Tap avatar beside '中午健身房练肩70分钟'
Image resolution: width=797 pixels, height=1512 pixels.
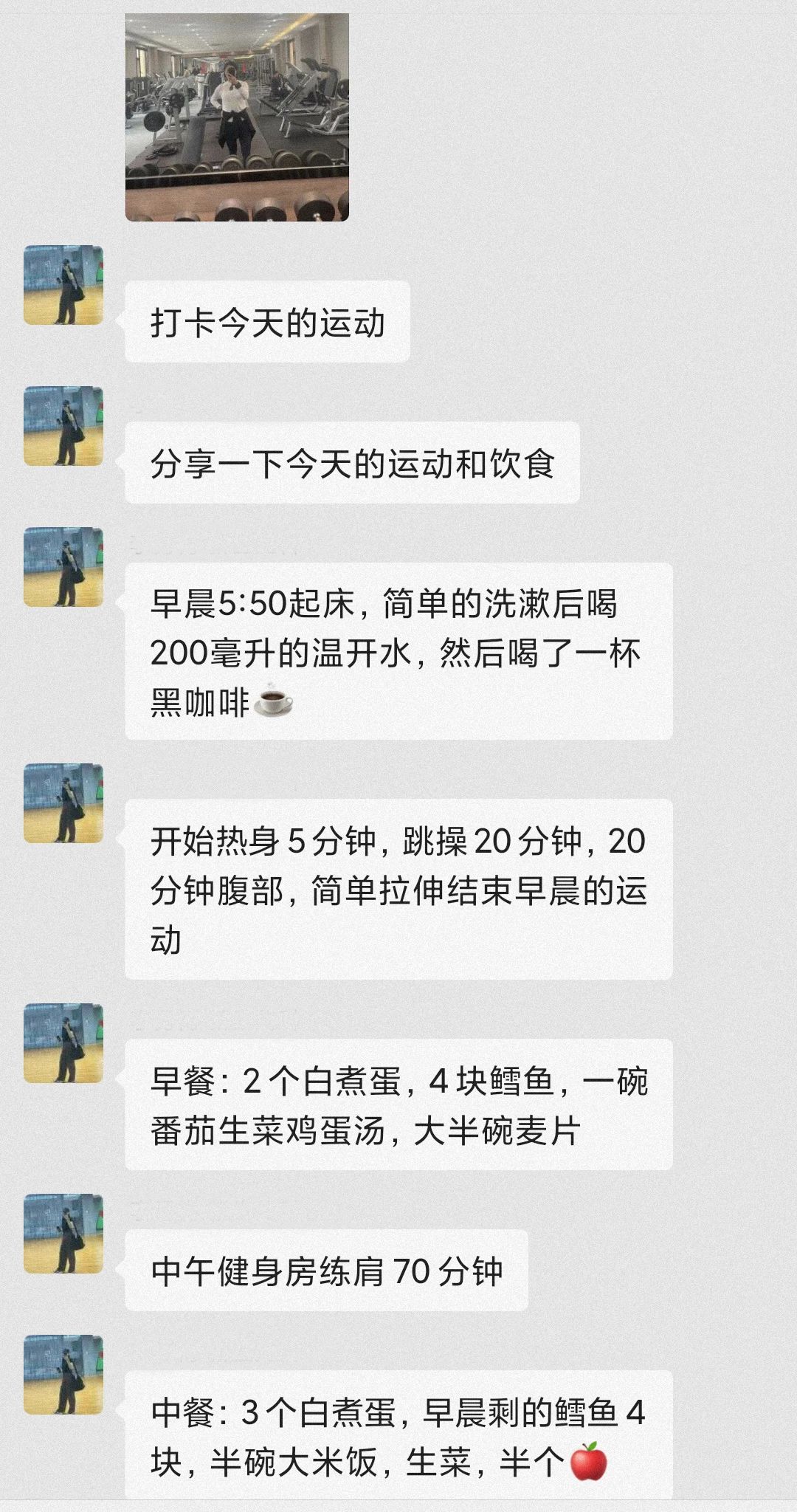pos(63,1234)
